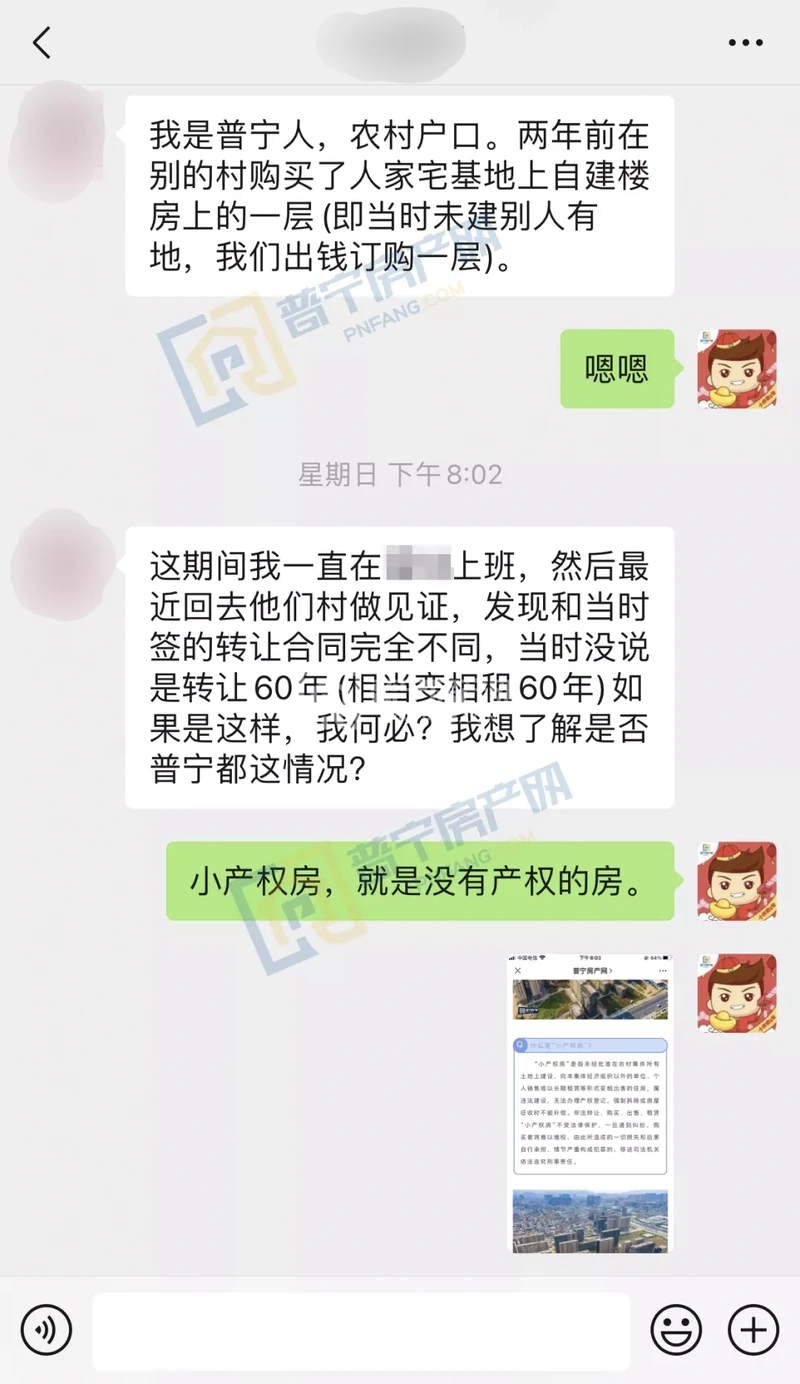View the sent screenshot image
Screen dimensions: 800x1384
(590, 1103)
